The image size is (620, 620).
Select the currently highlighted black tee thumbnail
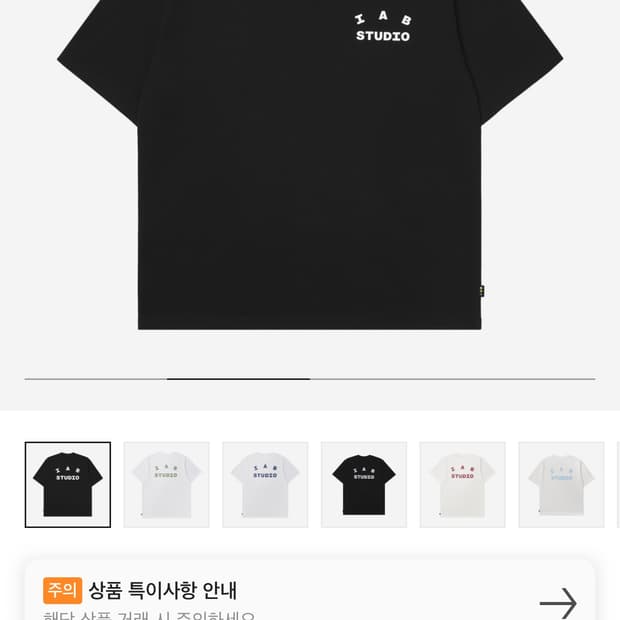(68, 485)
